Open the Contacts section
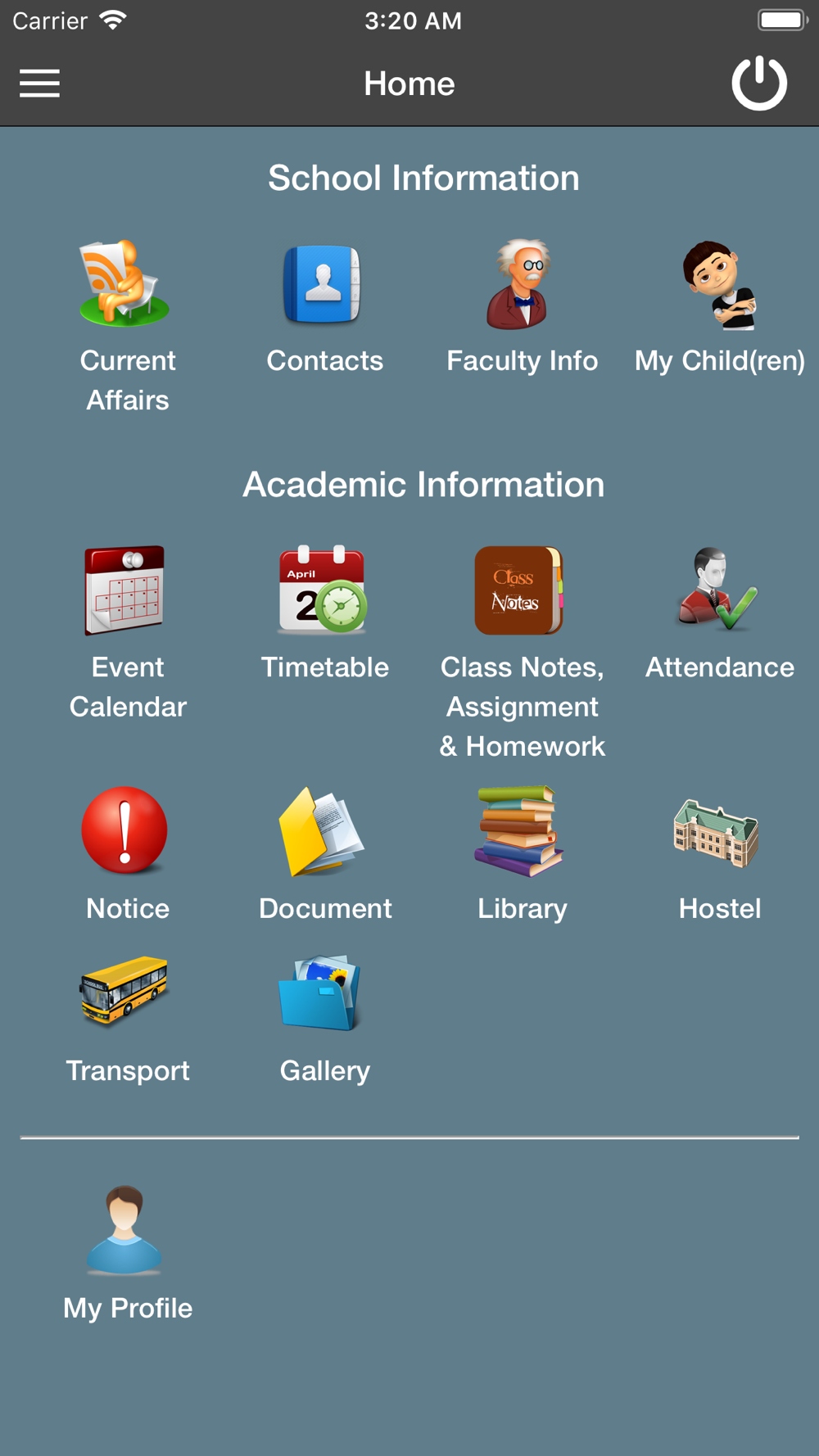 pos(323,284)
